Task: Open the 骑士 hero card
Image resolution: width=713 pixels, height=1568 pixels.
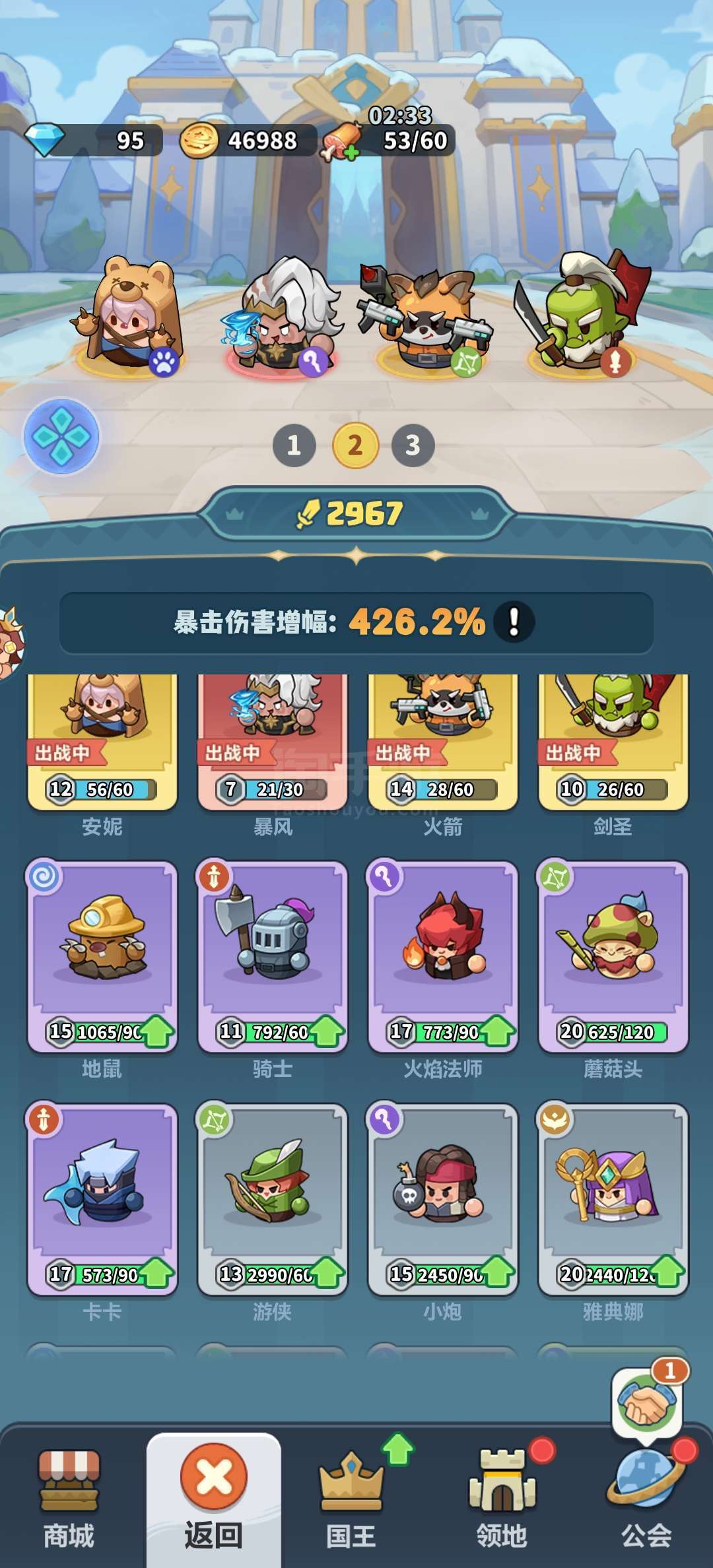Action: pos(272,957)
